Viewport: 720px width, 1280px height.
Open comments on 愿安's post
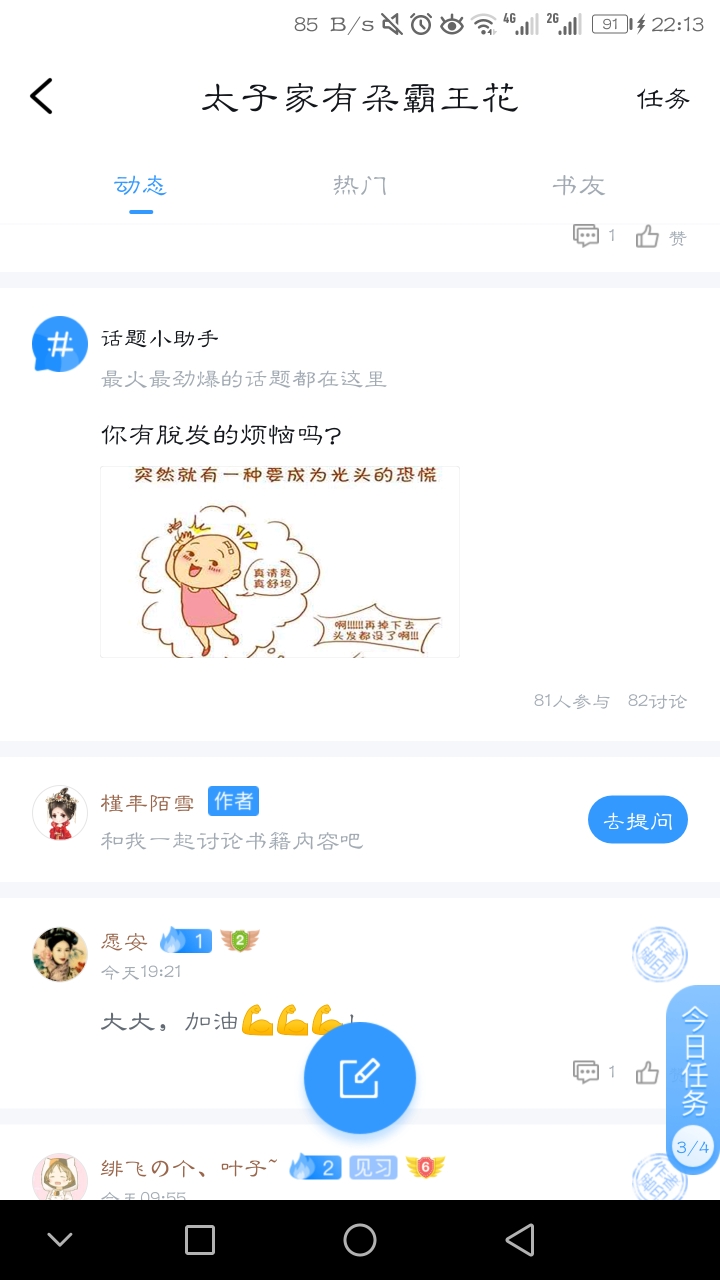point(594,1072)
